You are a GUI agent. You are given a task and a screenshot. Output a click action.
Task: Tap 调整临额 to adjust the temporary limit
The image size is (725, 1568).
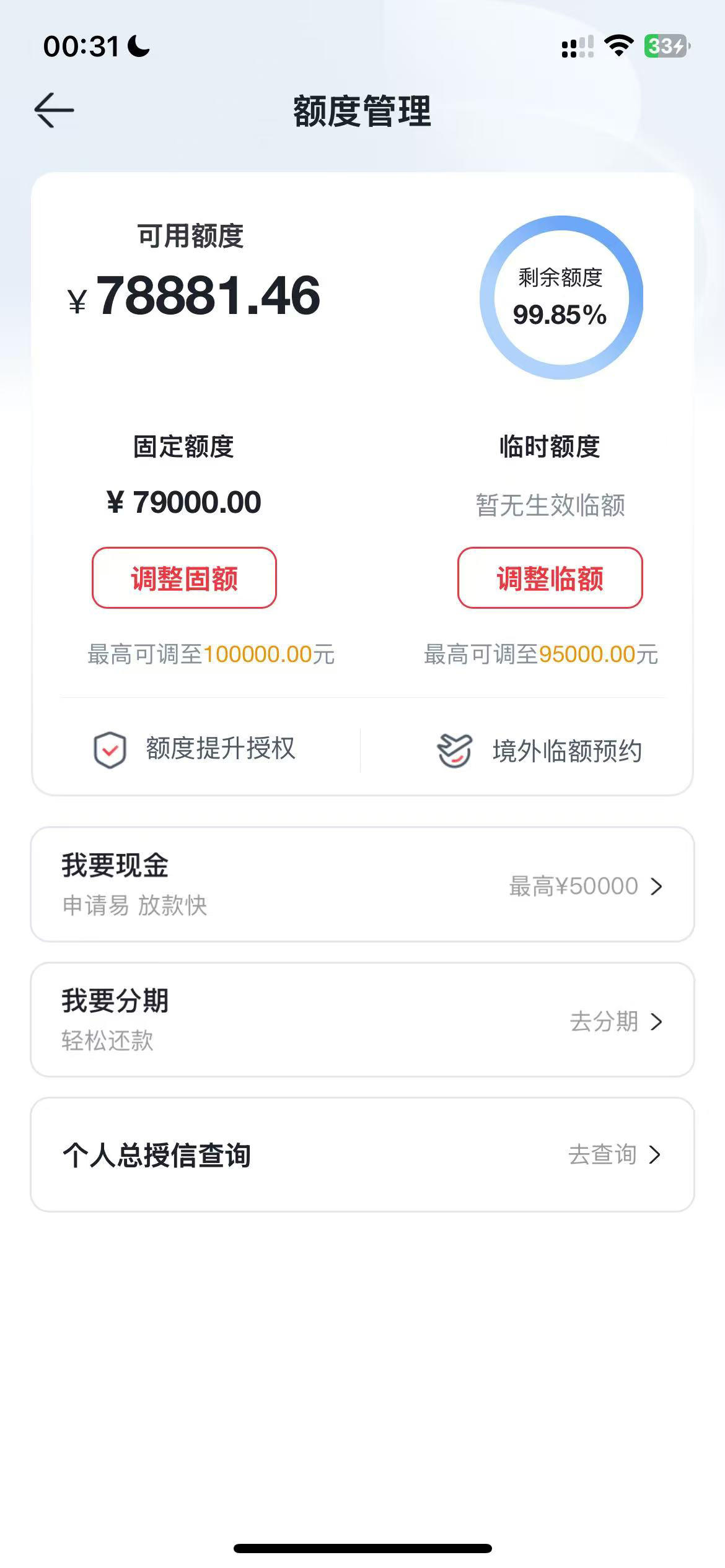coord(550,578)
